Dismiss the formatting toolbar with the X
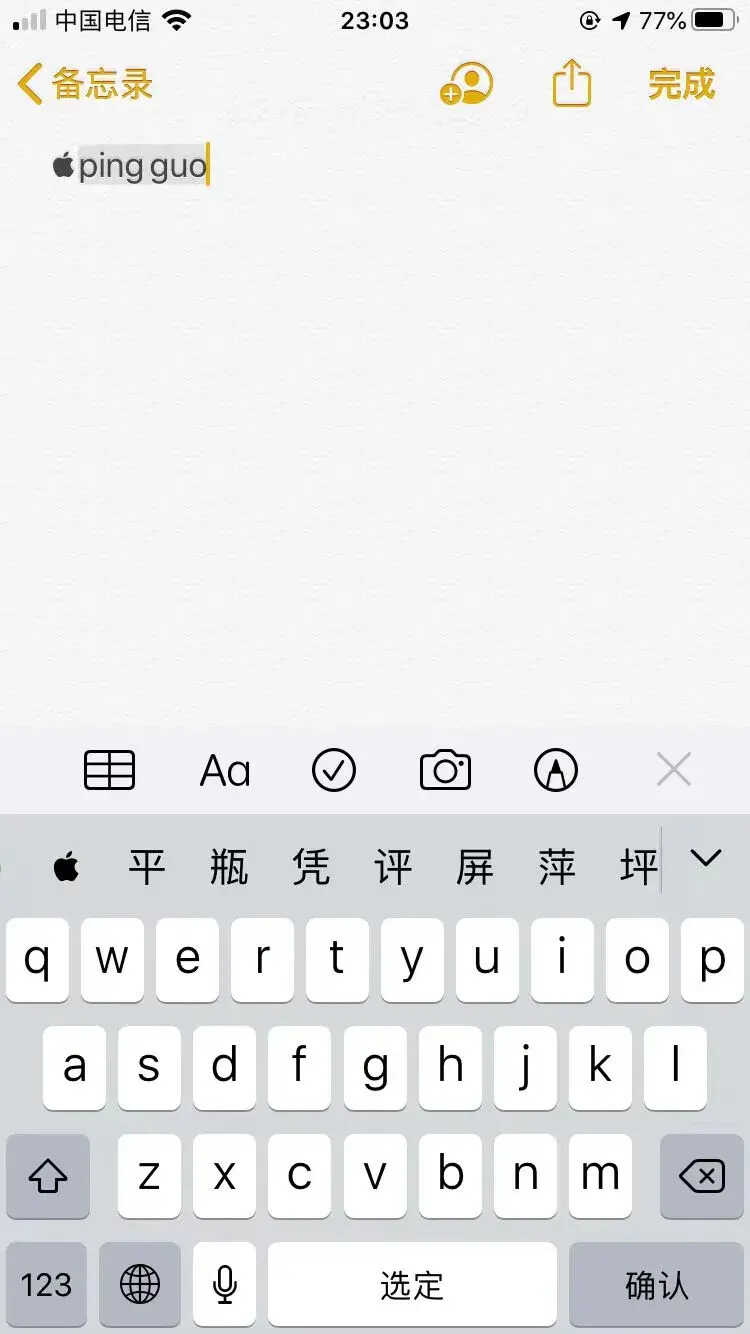This screenshot has width=750, height=1334. 674,770
